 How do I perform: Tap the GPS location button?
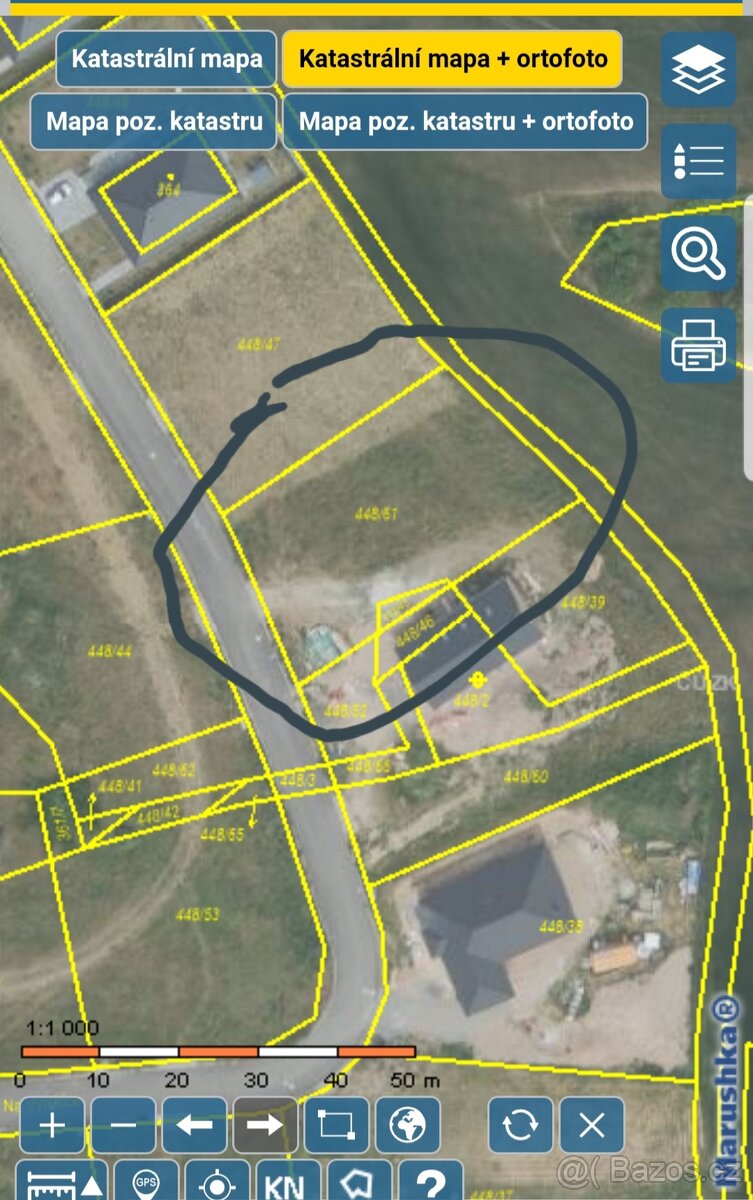pyautogui.click(x=146, y=1183)
